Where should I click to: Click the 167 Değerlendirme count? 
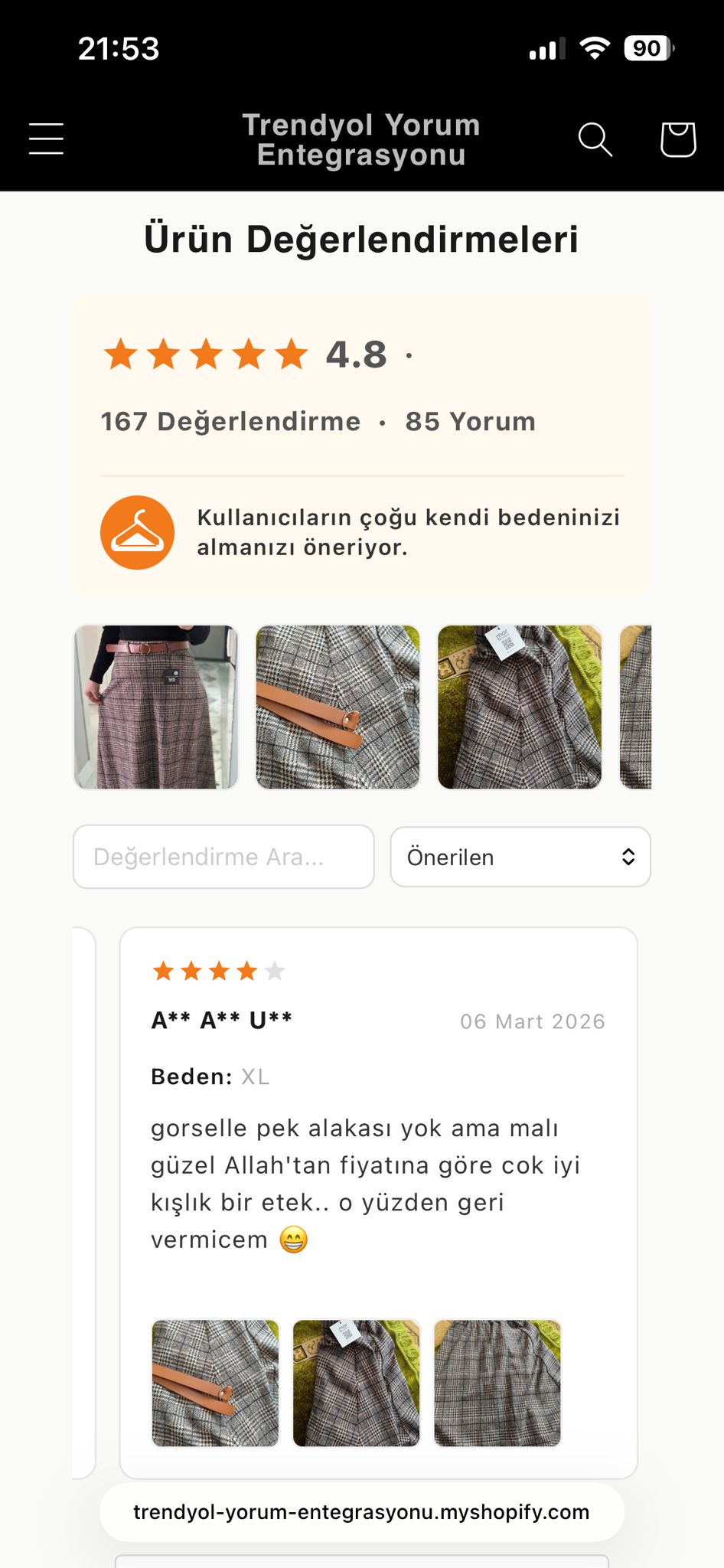[x=230, y=420]
